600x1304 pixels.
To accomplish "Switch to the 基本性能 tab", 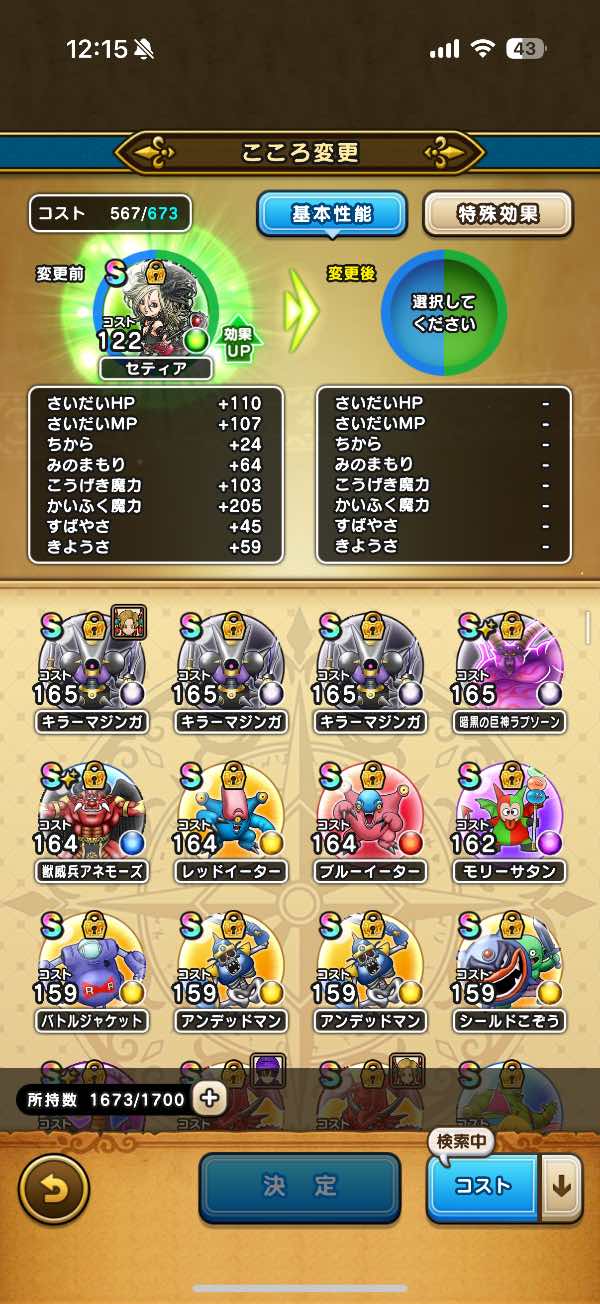I will coord(331,214).
